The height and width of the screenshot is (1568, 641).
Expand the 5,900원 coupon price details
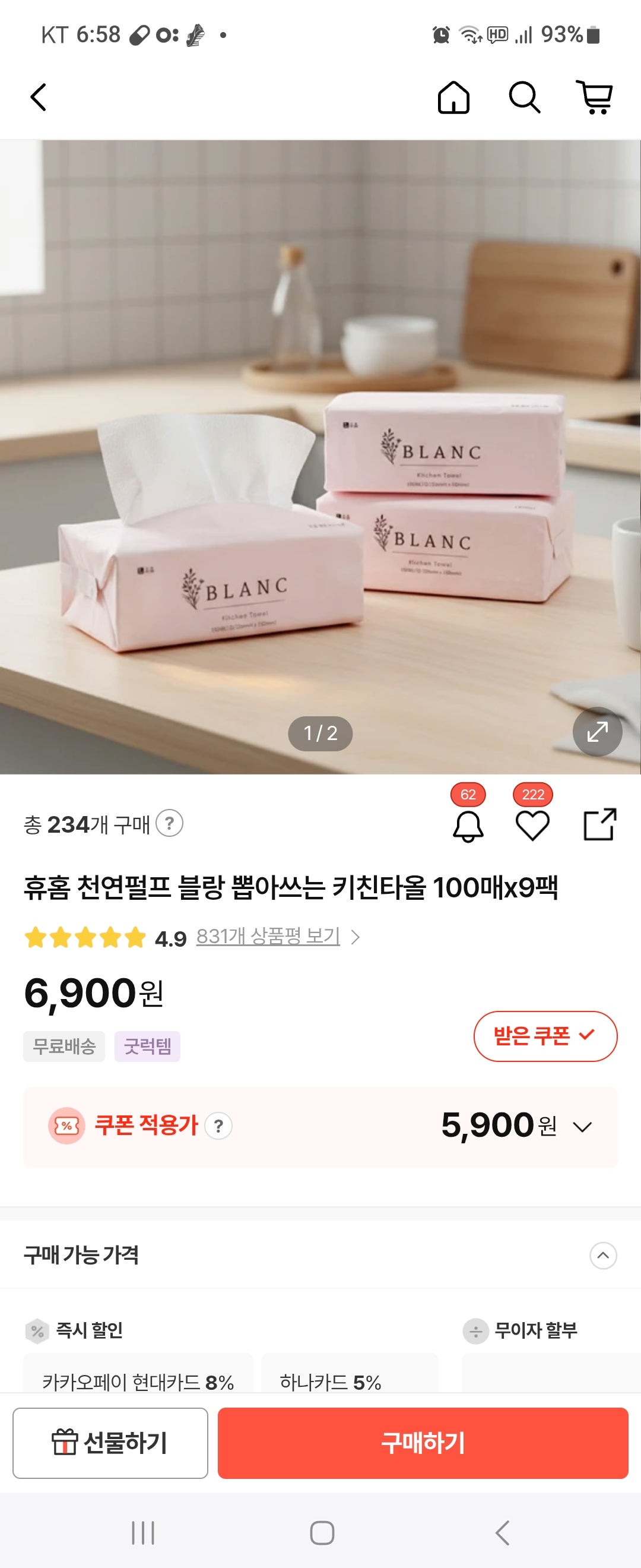coord(583,1127)
